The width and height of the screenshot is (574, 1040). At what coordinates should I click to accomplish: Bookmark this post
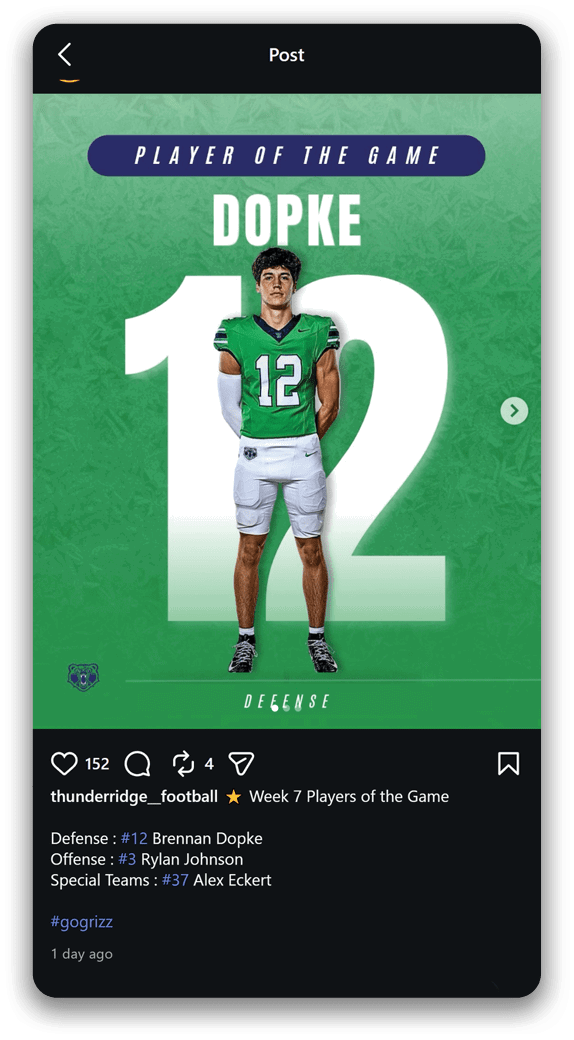508,763
